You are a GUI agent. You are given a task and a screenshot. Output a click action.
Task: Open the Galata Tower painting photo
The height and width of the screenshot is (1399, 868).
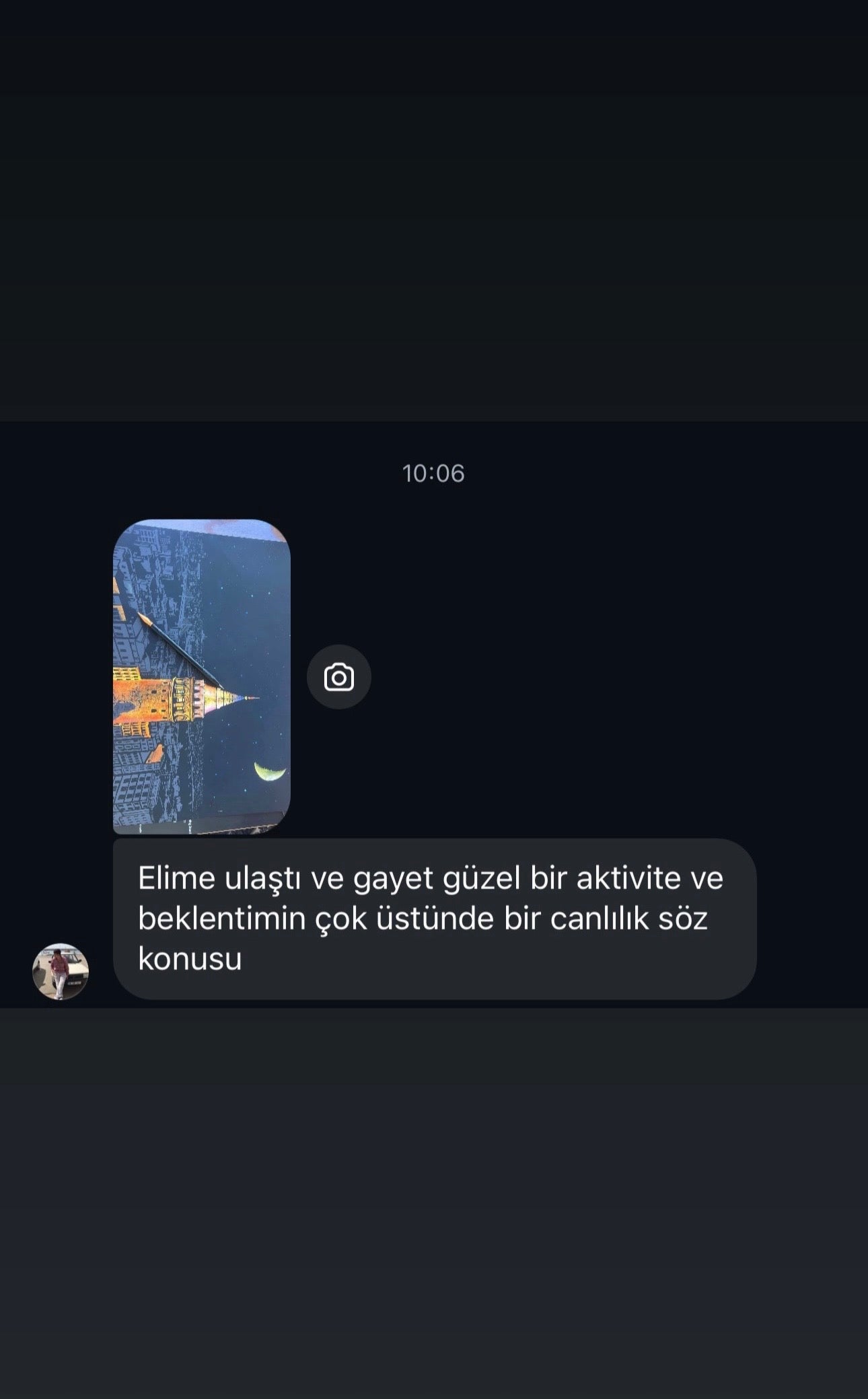pyautogui.click(x=201, y=676)
